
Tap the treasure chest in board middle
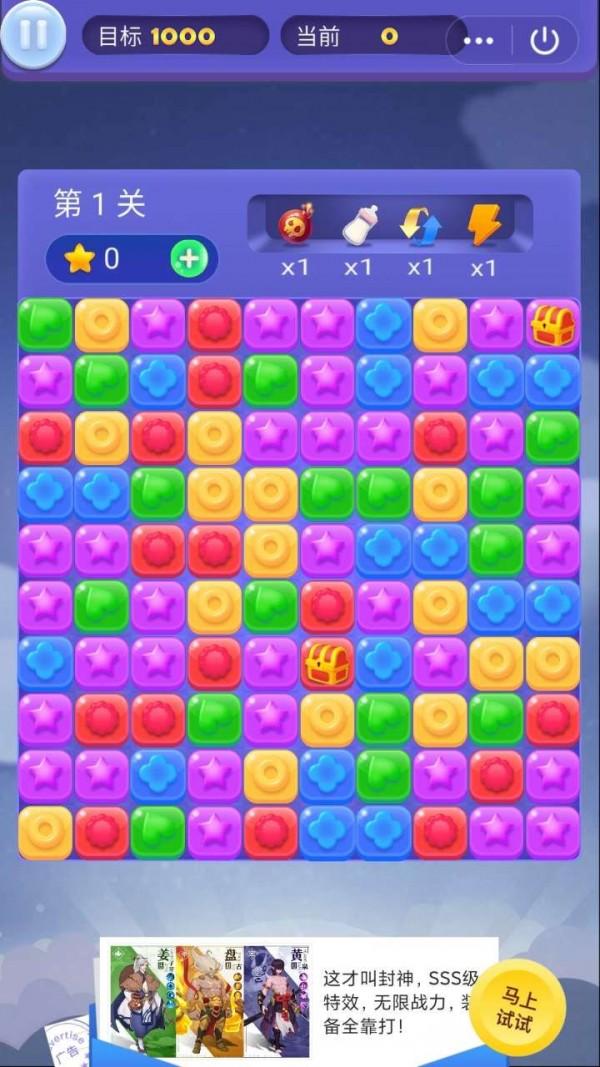(x=327, y=663)
